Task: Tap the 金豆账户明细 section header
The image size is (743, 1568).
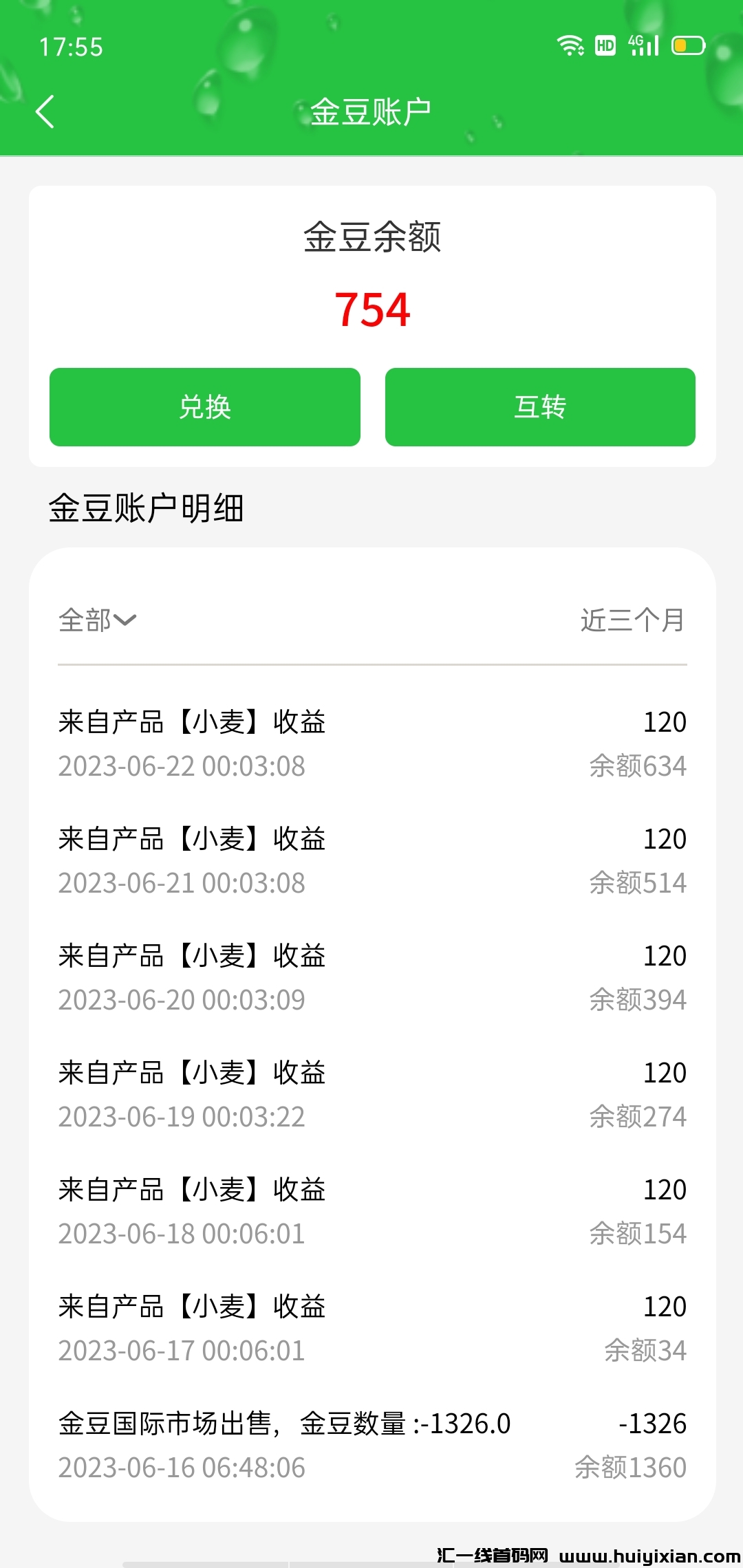Action: pos(145,510)
